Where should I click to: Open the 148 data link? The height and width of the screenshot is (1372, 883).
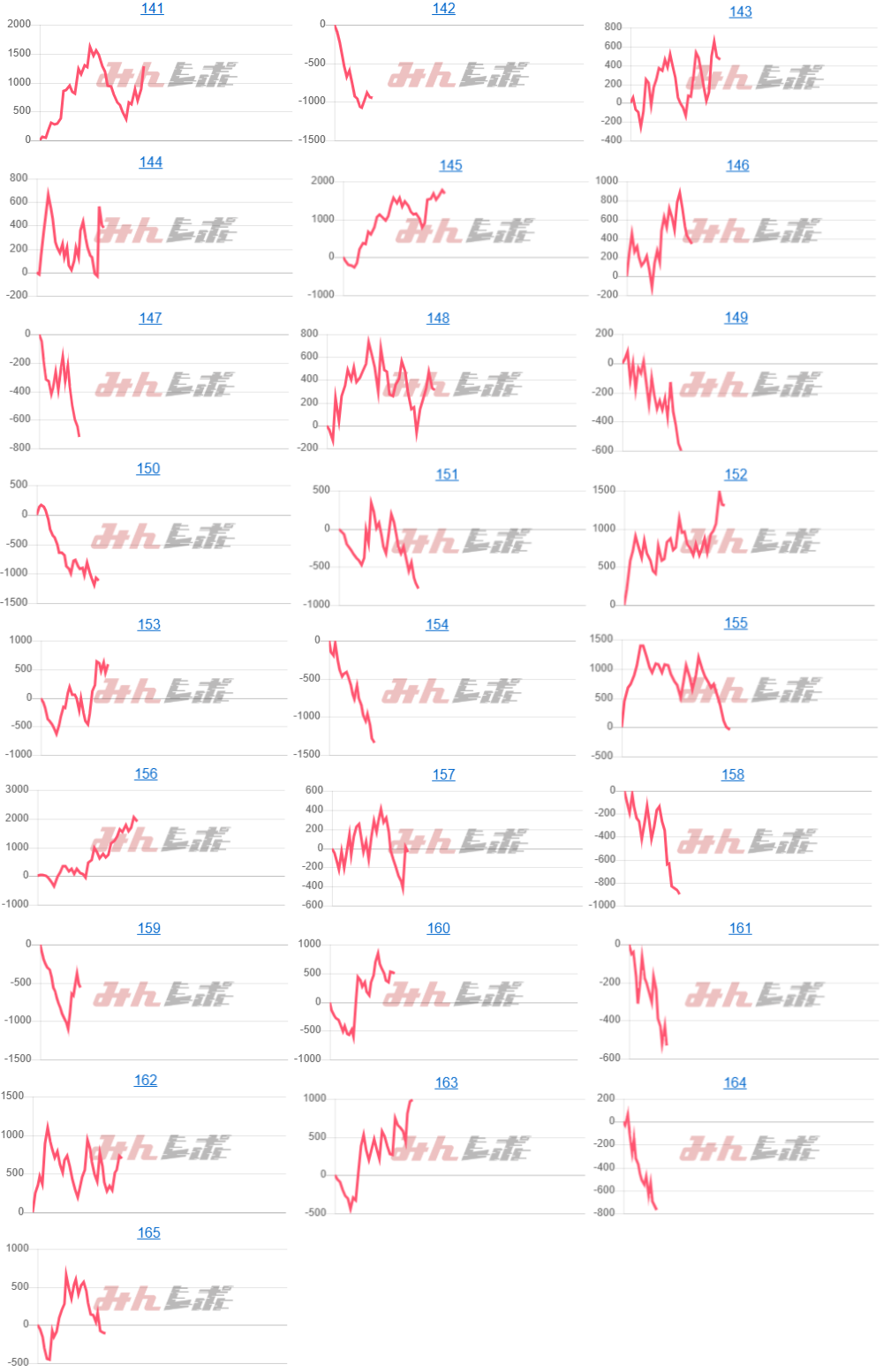click(438, 318)
